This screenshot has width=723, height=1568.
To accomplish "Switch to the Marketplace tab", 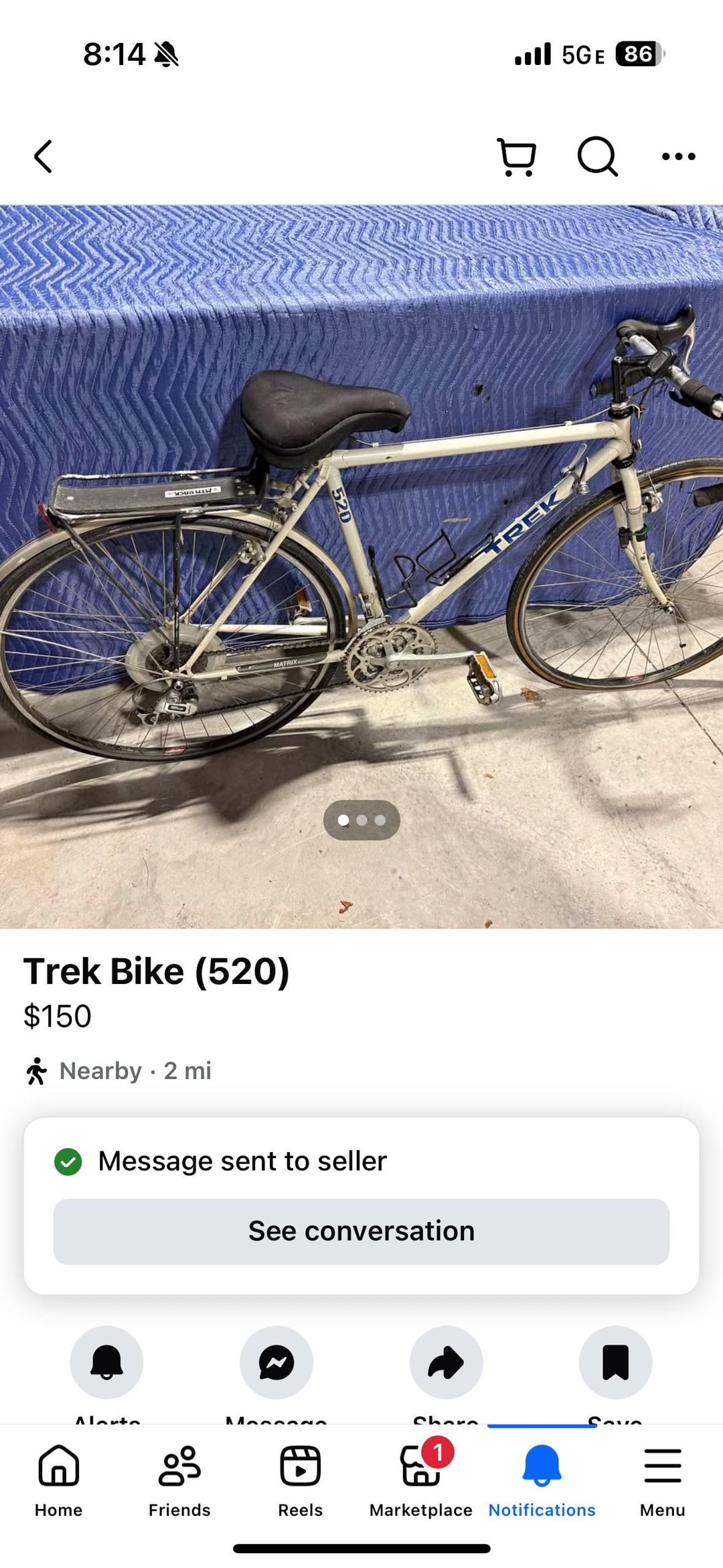I will click(x=421, y=1480).
